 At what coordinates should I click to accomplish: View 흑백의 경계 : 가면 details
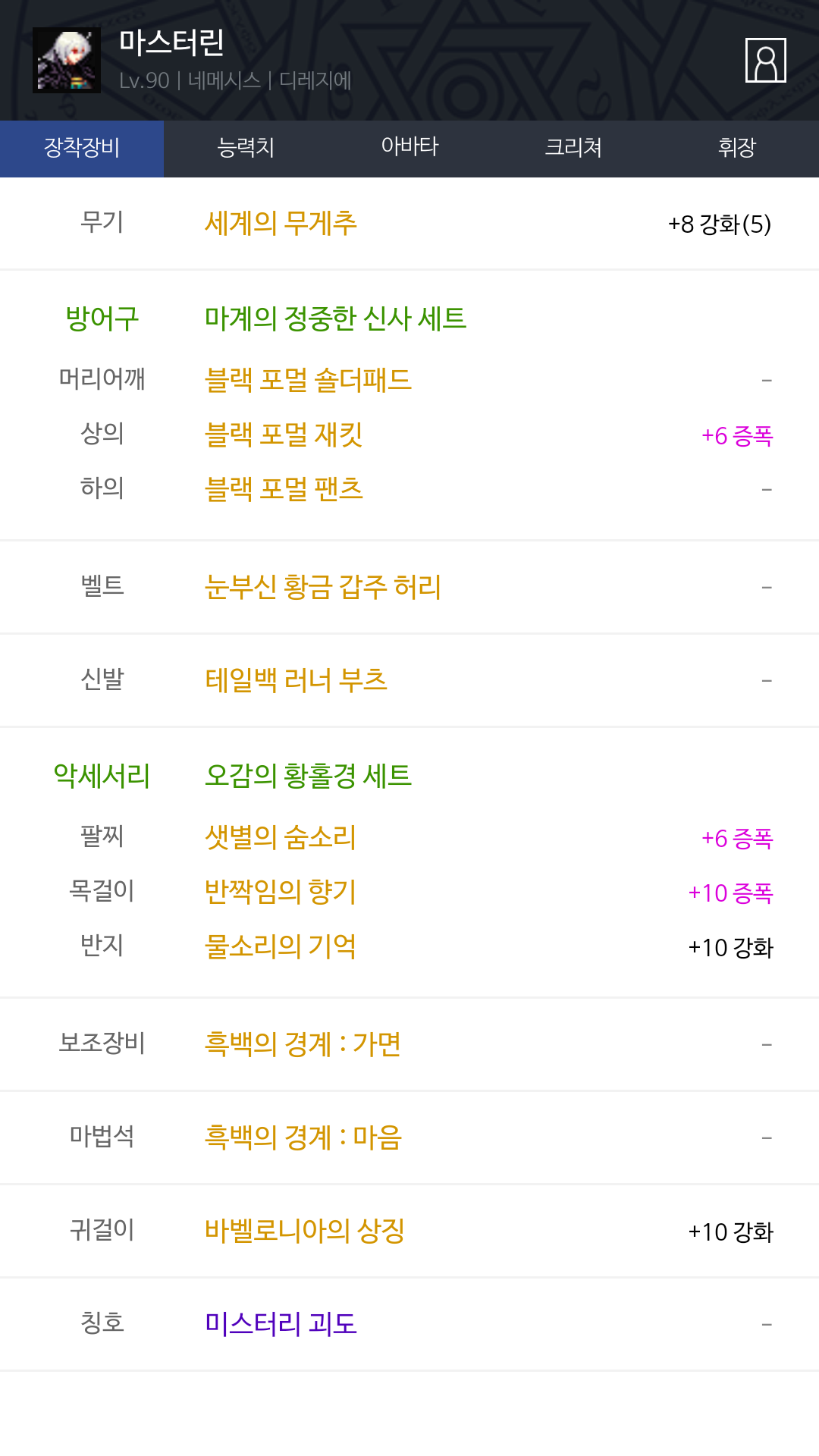pos(303,1044)
